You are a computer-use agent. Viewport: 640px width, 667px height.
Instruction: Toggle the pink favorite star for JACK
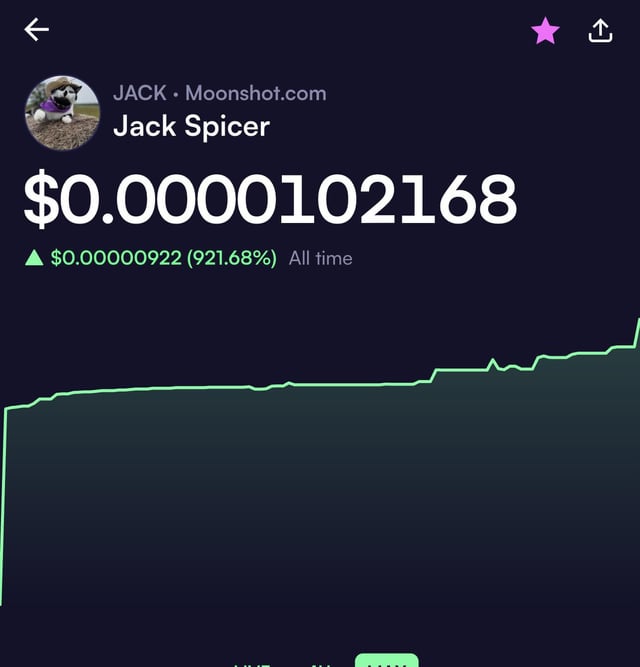pyautogui.click(x=545, y=32)
